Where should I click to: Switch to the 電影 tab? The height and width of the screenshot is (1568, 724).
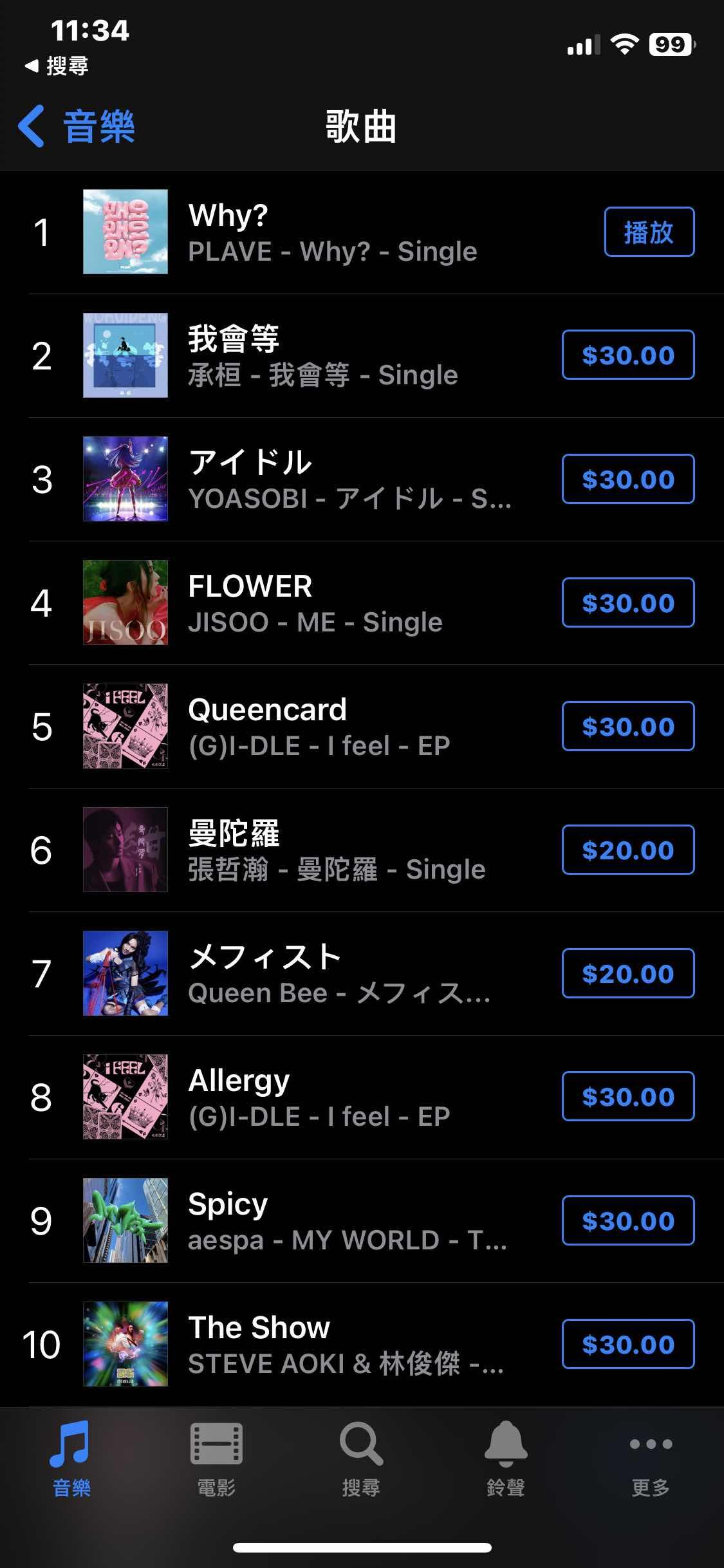pos(216,1460)
